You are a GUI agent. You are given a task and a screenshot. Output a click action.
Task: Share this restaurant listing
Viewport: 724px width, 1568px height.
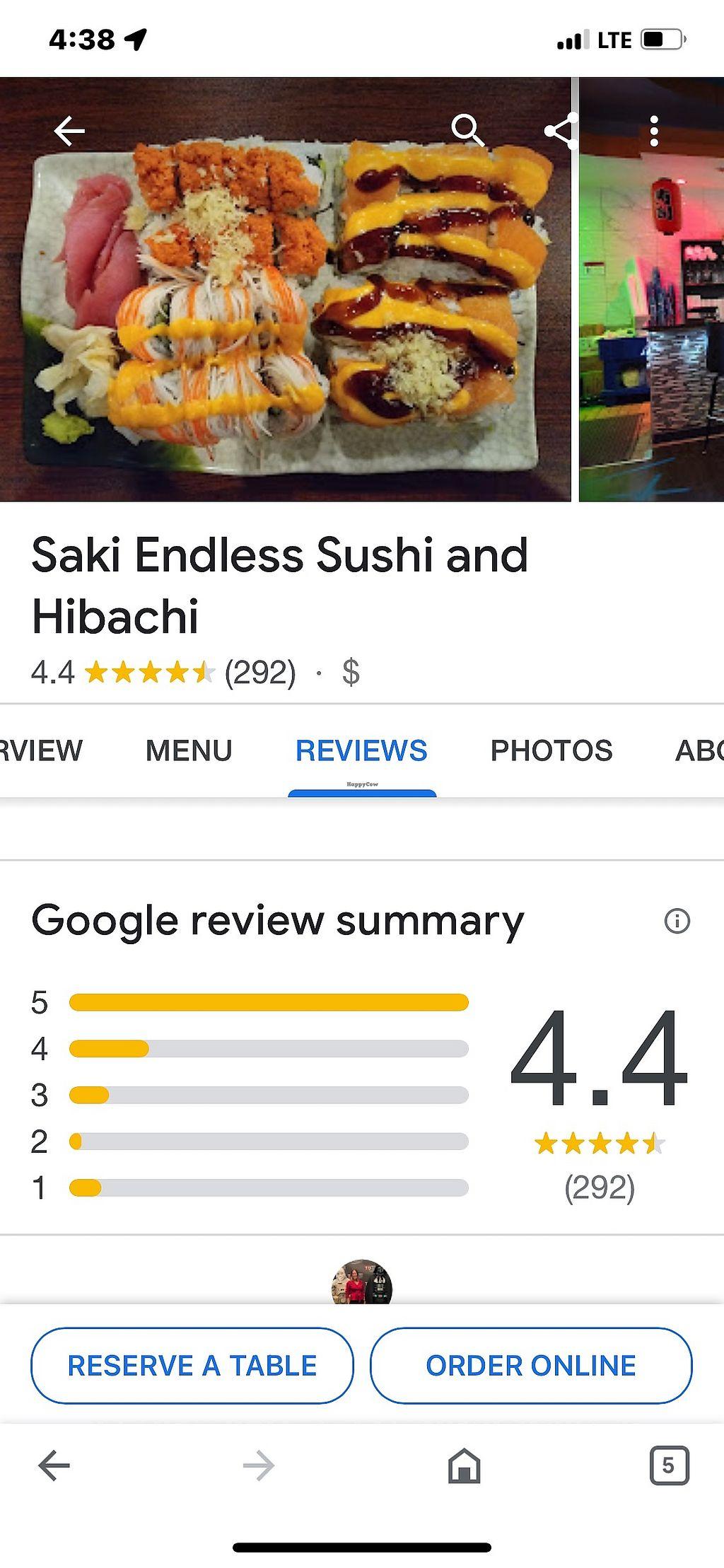click(x=560, y=131)
